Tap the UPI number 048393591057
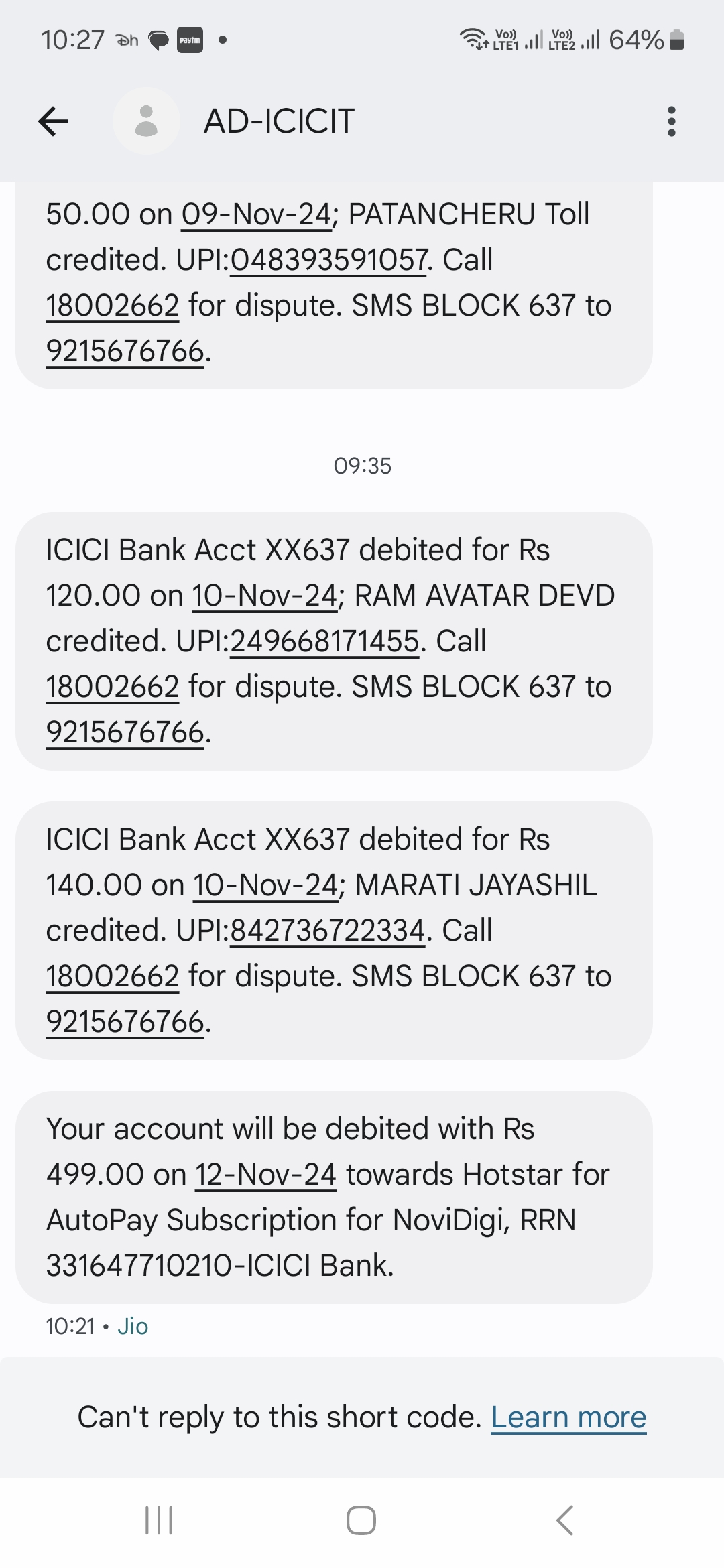 (x=328, y=260)
